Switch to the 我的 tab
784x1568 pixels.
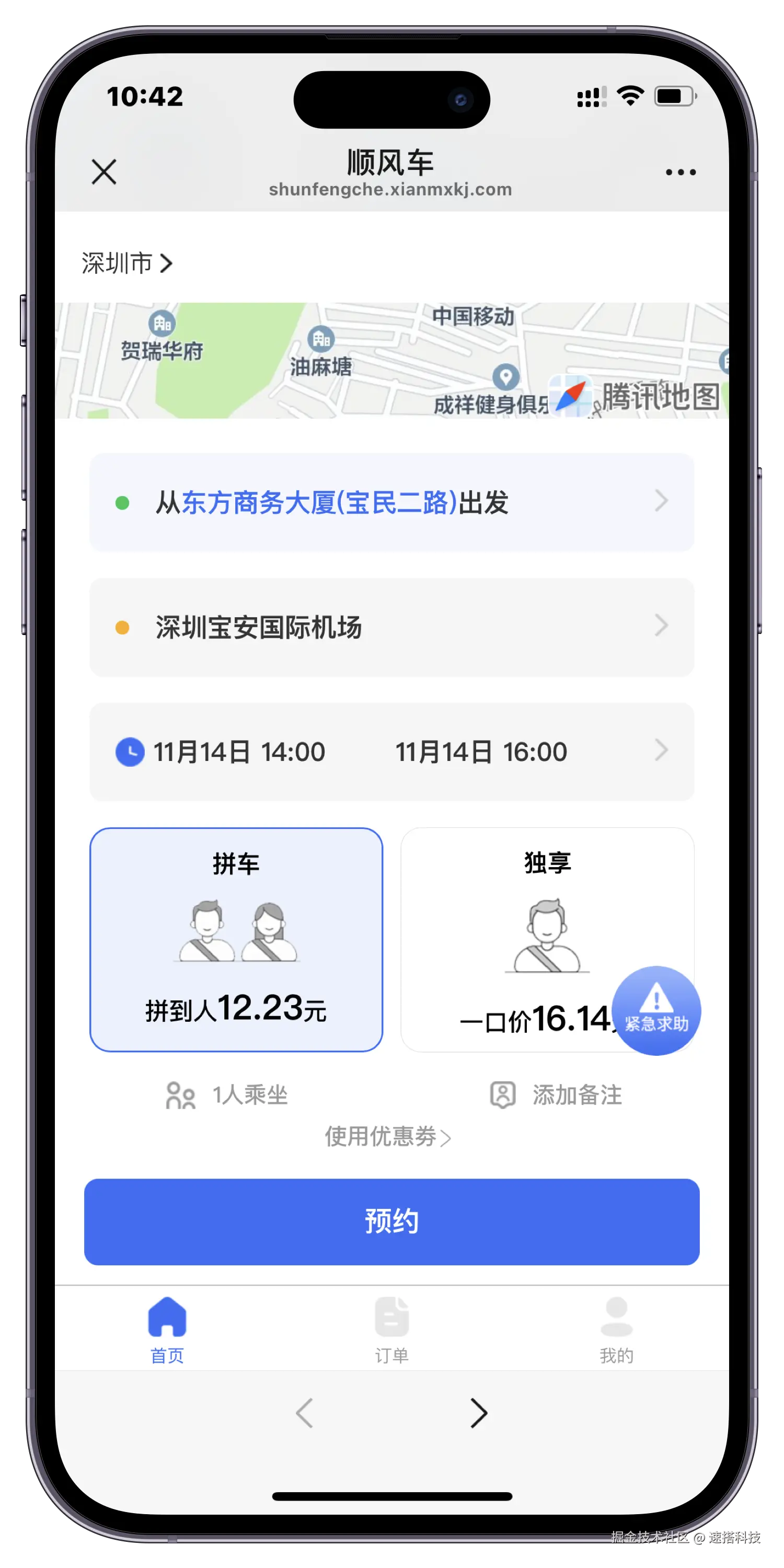click(x=616, y=1330)
